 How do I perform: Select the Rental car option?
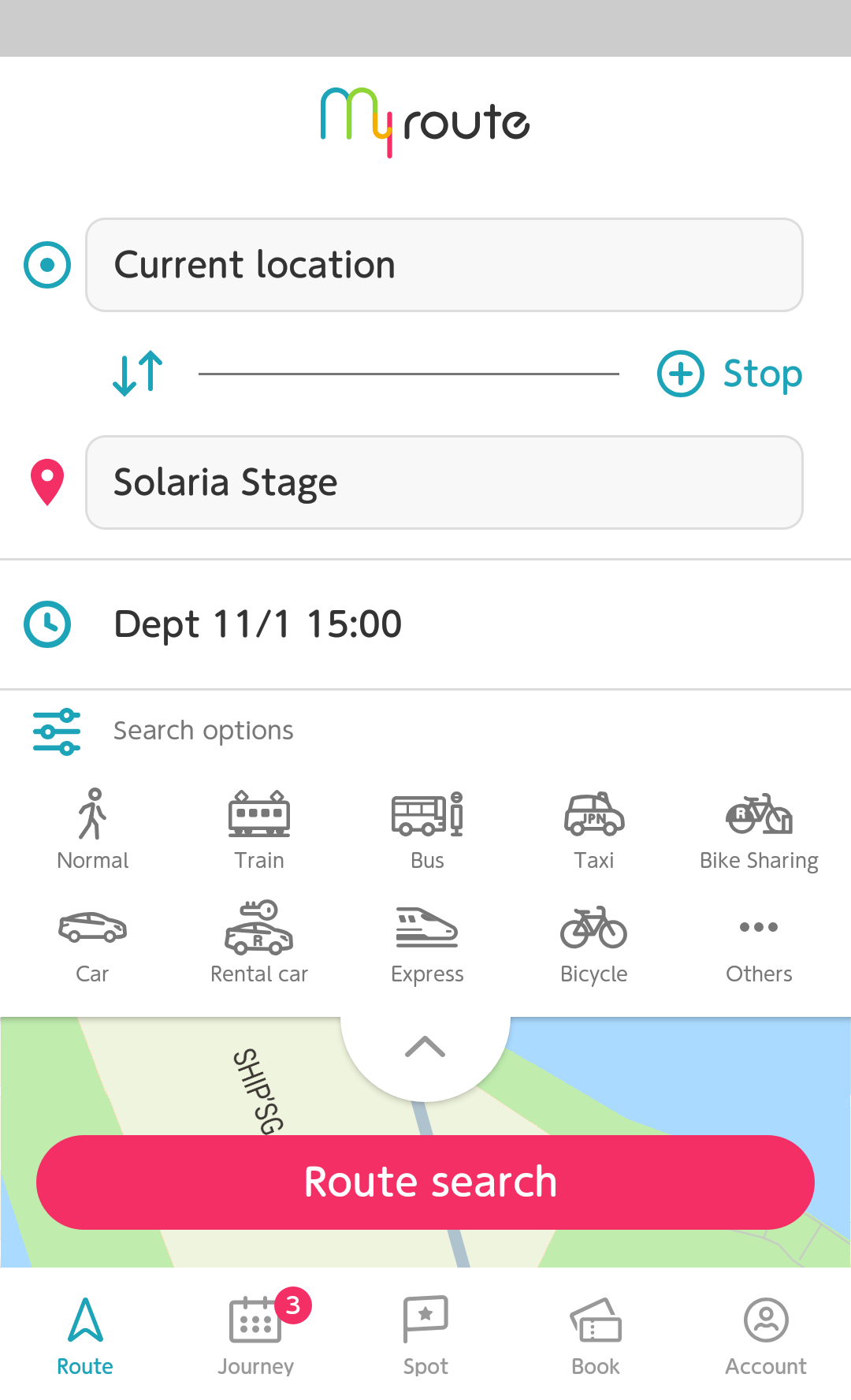click(x=259, y=942)
